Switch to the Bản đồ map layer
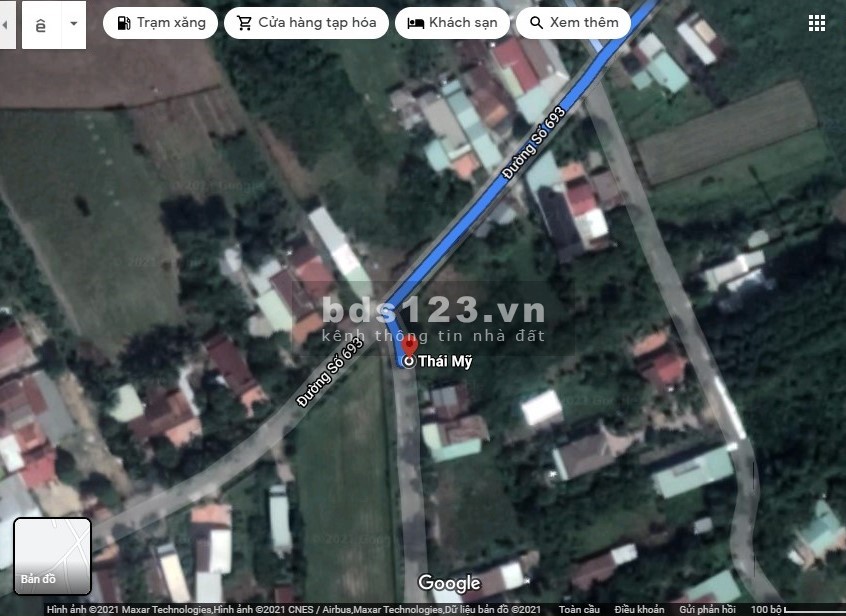 coord(52,556)
